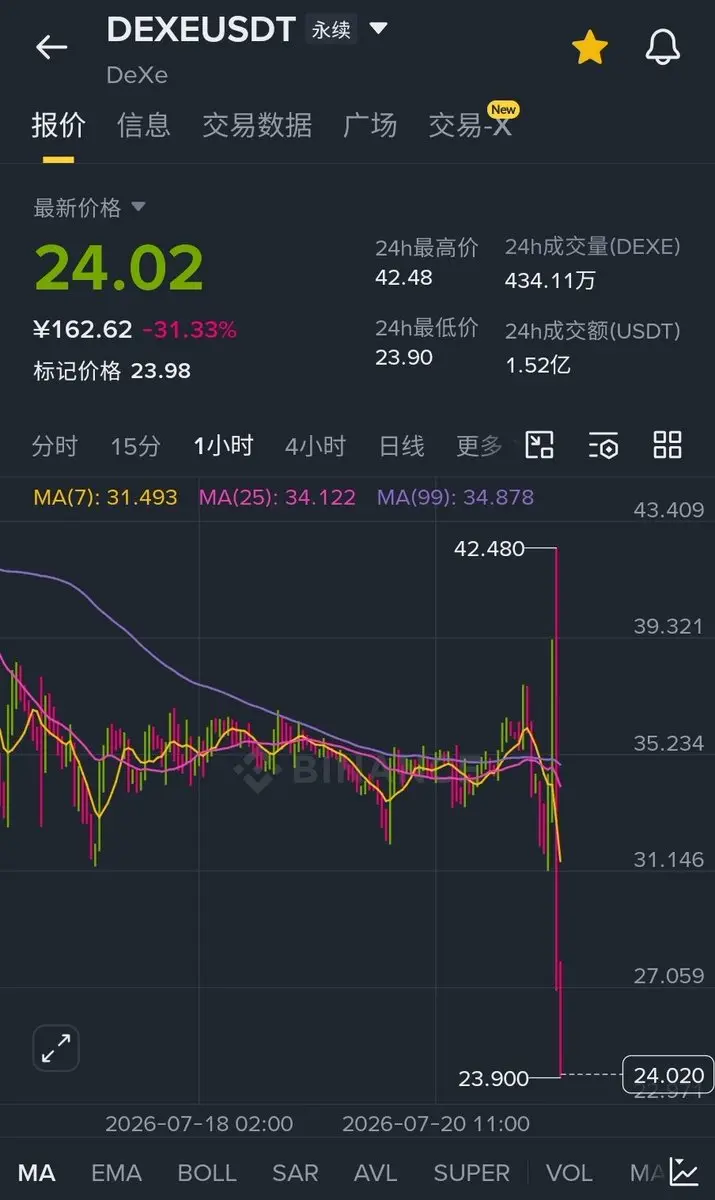The image size is (715, 1200).
Task: Select the 日线 chart interval
Action: (401, 446)
